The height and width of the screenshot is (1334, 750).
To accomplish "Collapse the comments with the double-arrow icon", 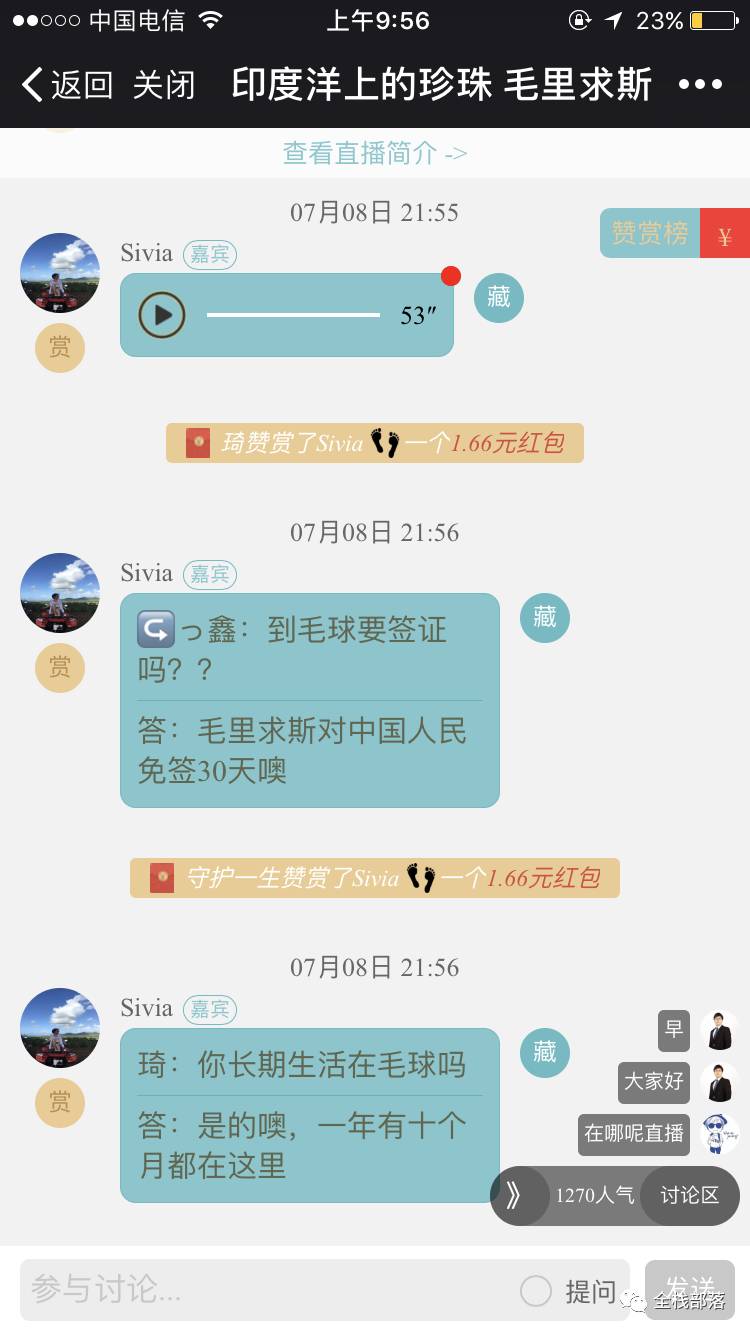I will click(x=514, y=1195).
